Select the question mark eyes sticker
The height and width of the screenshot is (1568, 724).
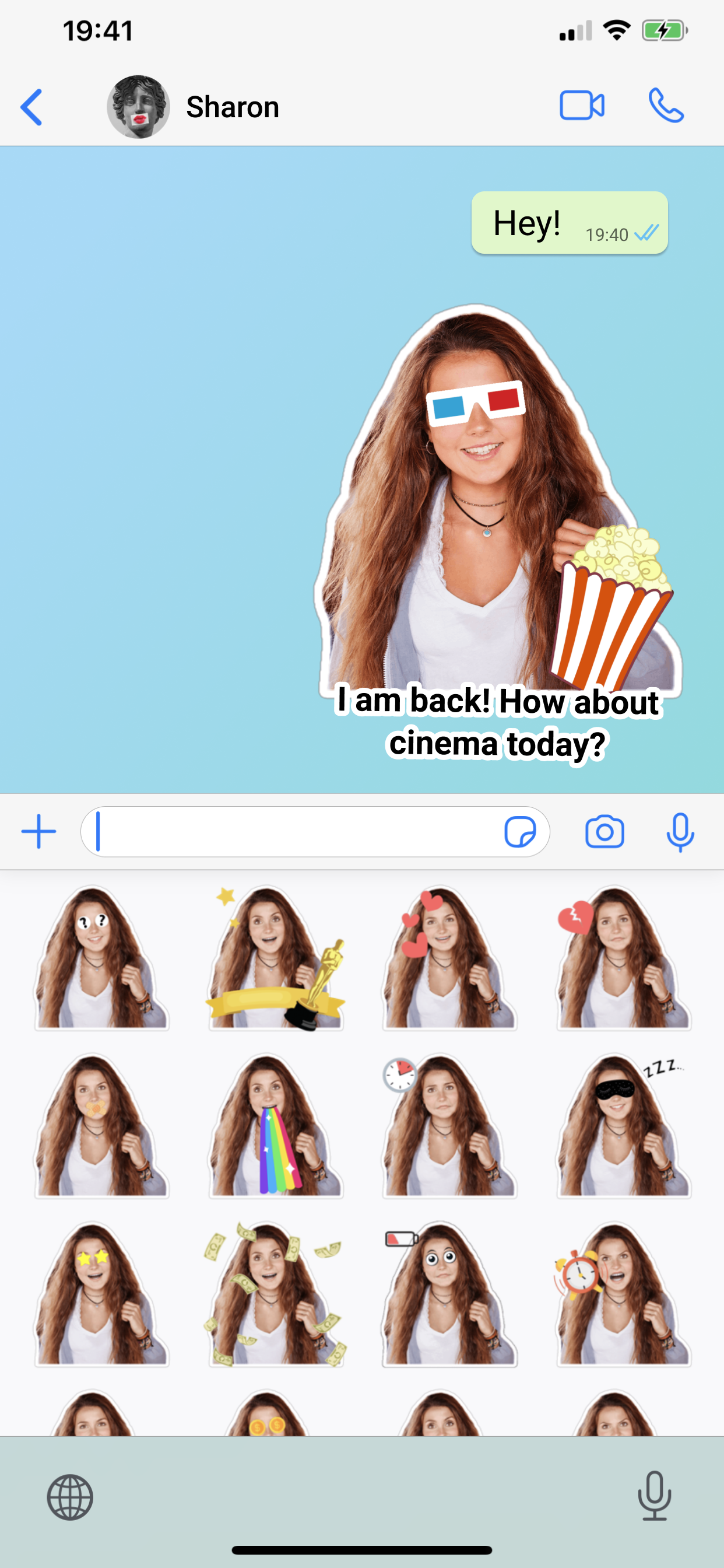point(101,958)
